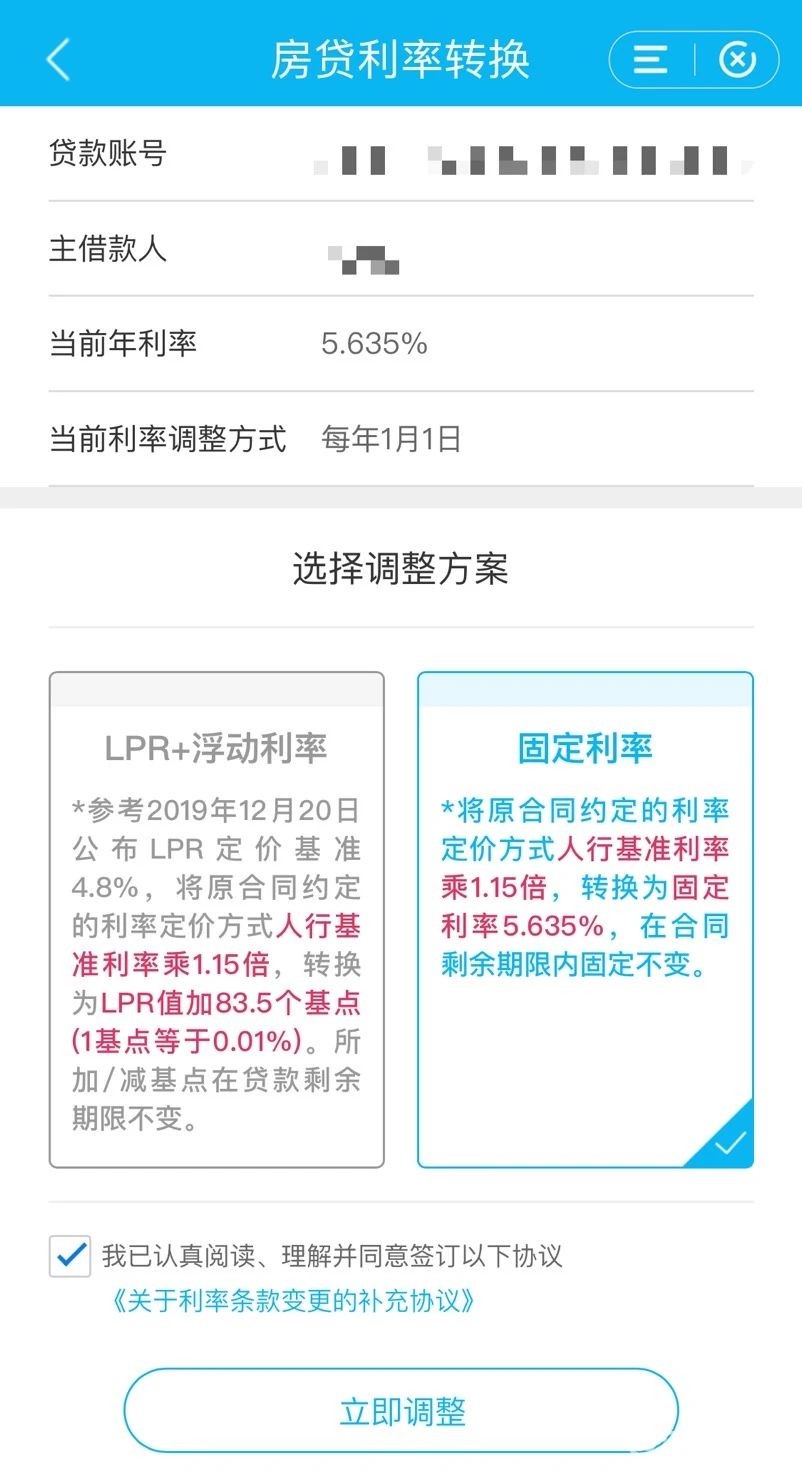Open 《关于利率条款变更的补充协议》 link

tap(292, 1301)
